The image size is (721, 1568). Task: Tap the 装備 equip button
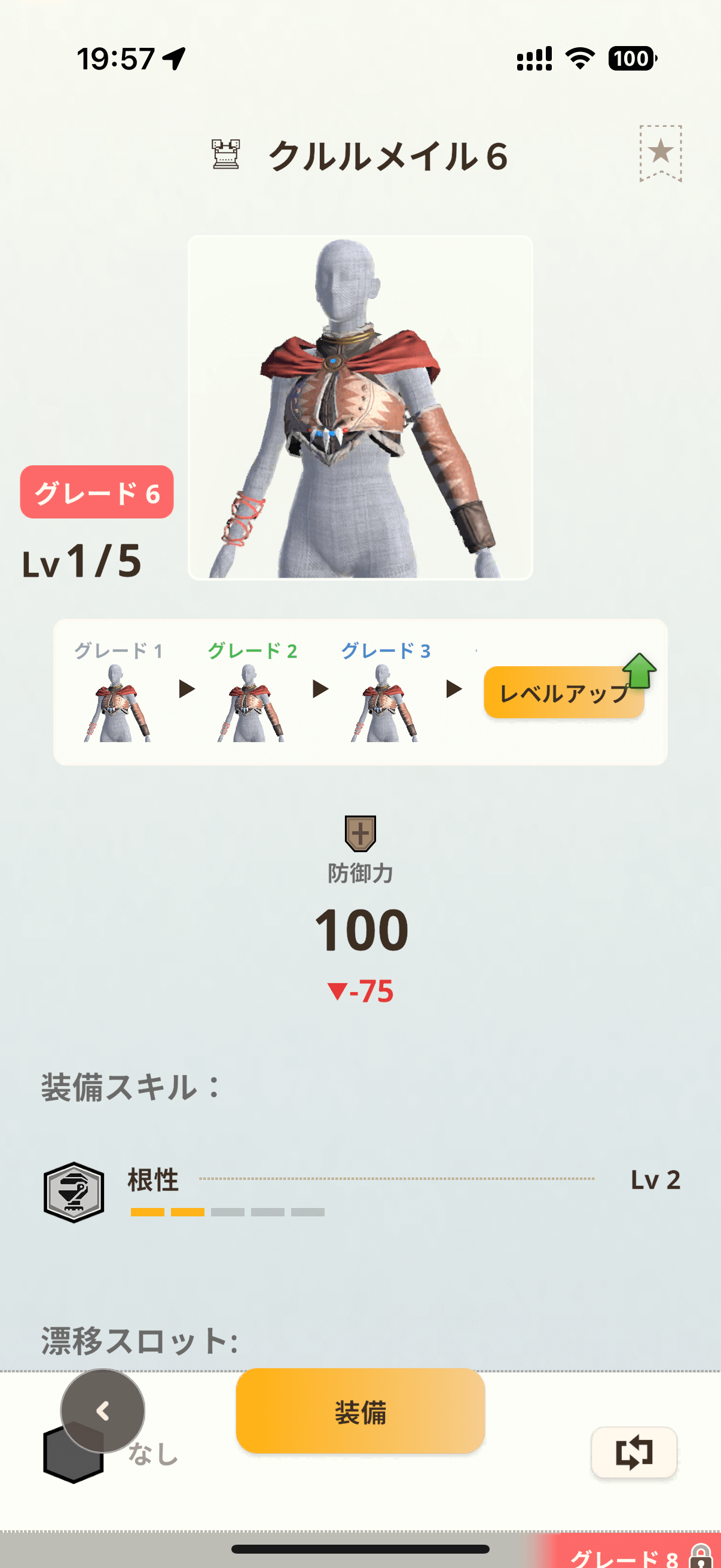pos(360,1411)
